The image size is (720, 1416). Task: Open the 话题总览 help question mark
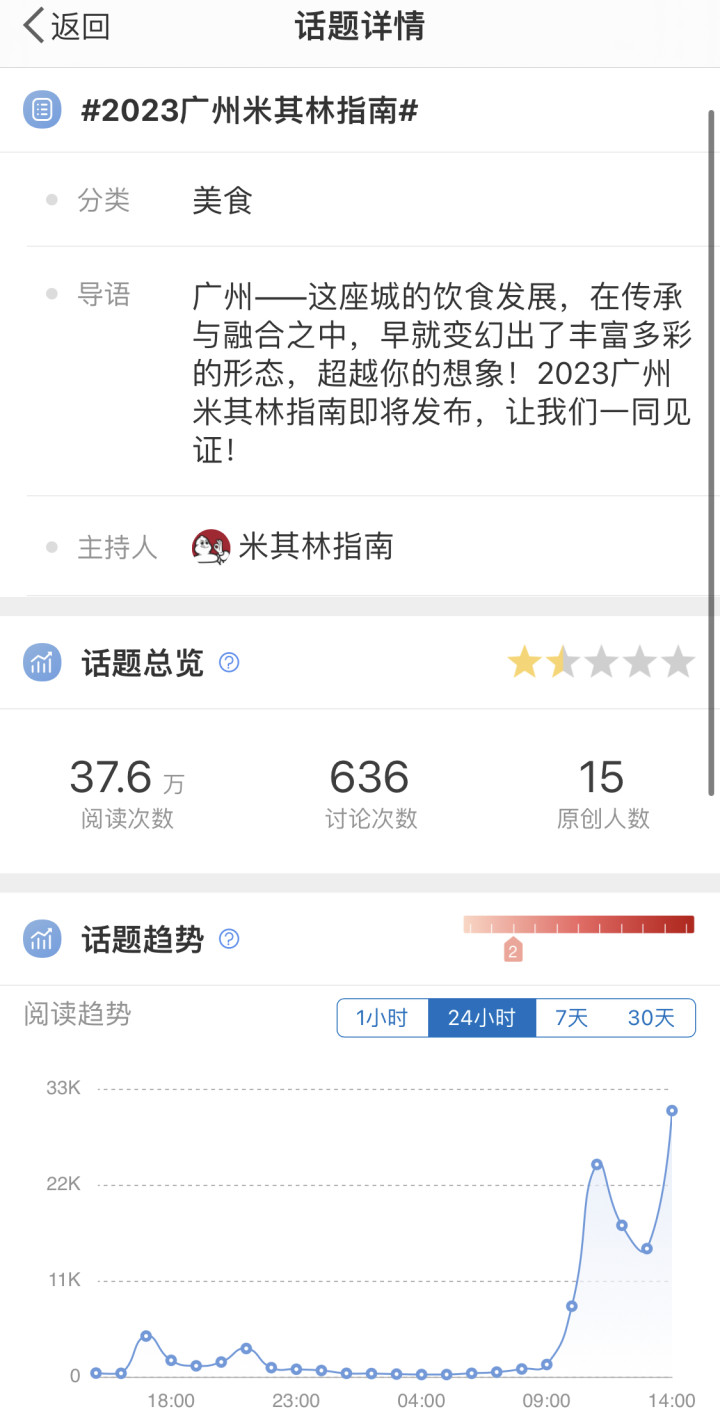pos(229,662)
